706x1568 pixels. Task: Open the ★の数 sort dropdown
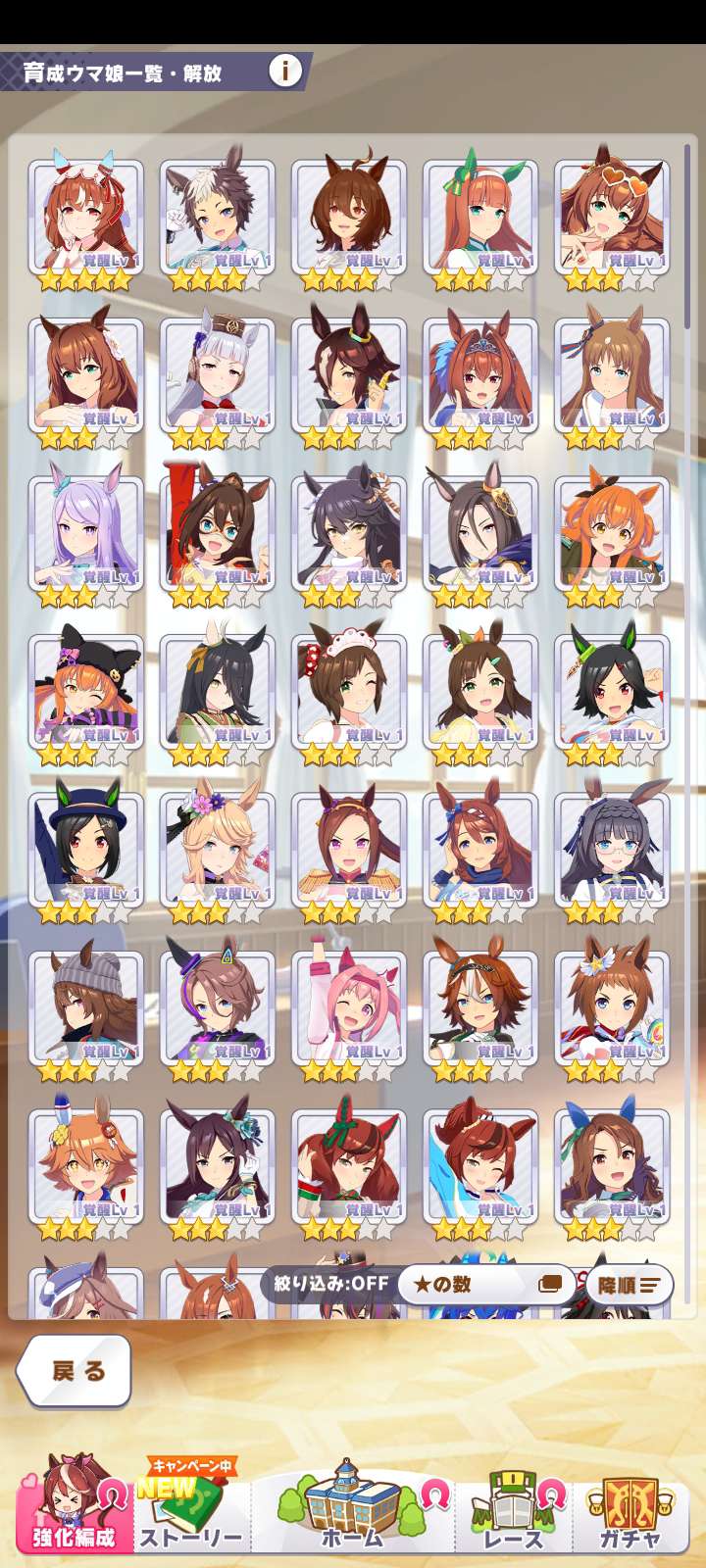[x=485, y=1284]
